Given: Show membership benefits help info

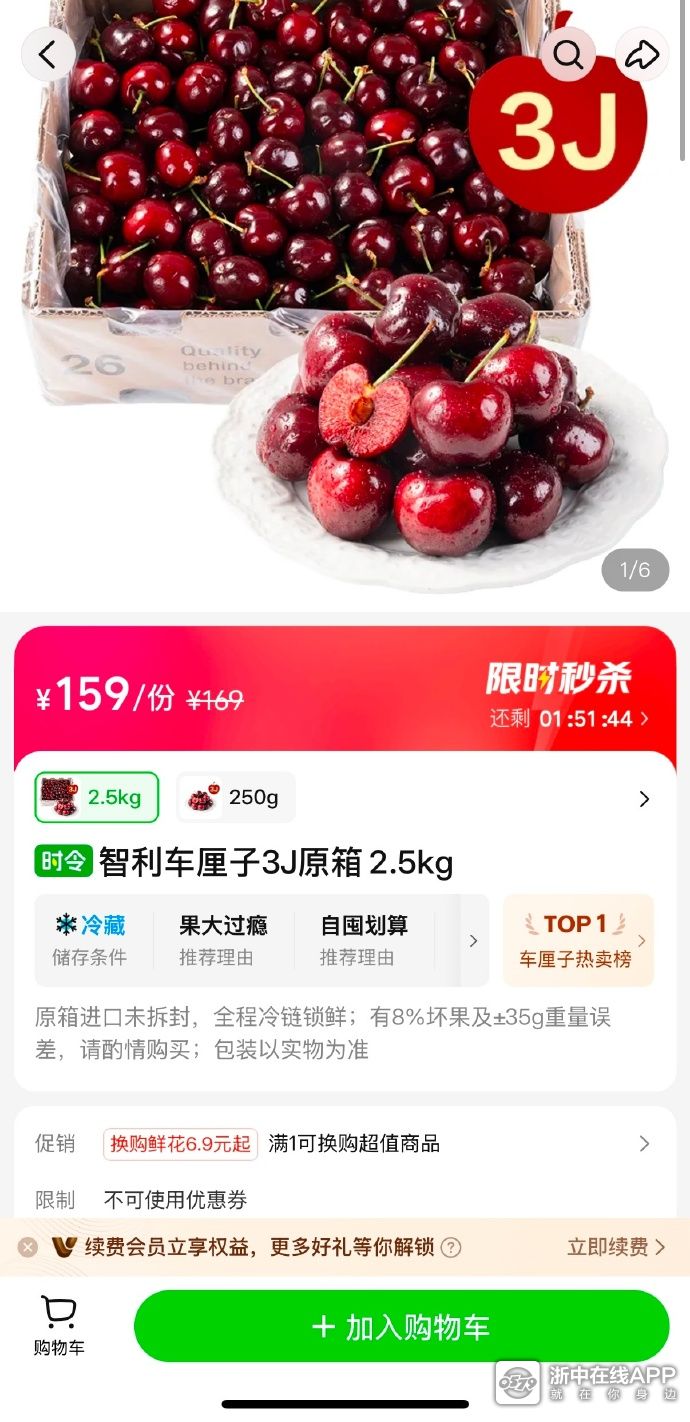Looking at the screenshot, I should [452, 1247].
